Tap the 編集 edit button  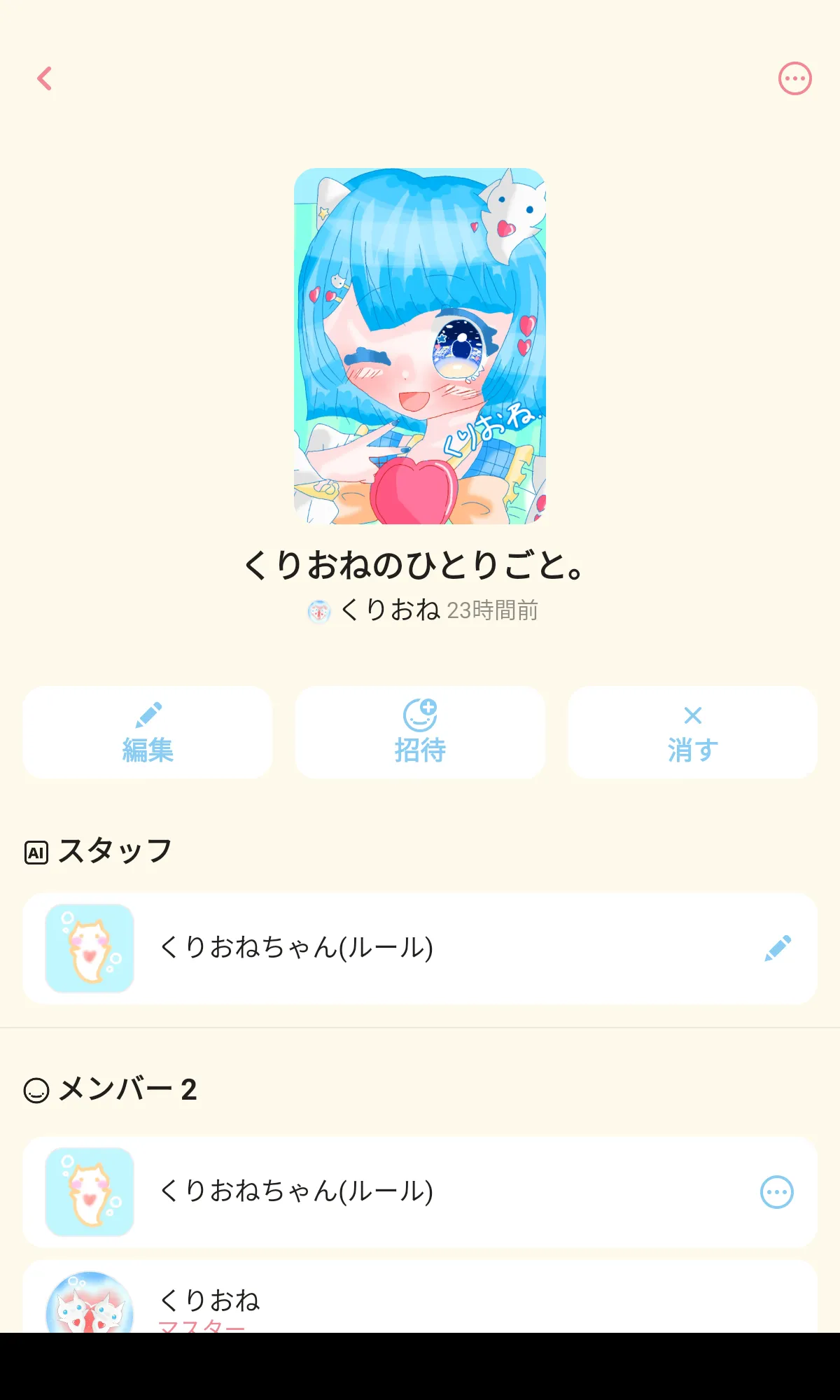[x=147, y=732]
